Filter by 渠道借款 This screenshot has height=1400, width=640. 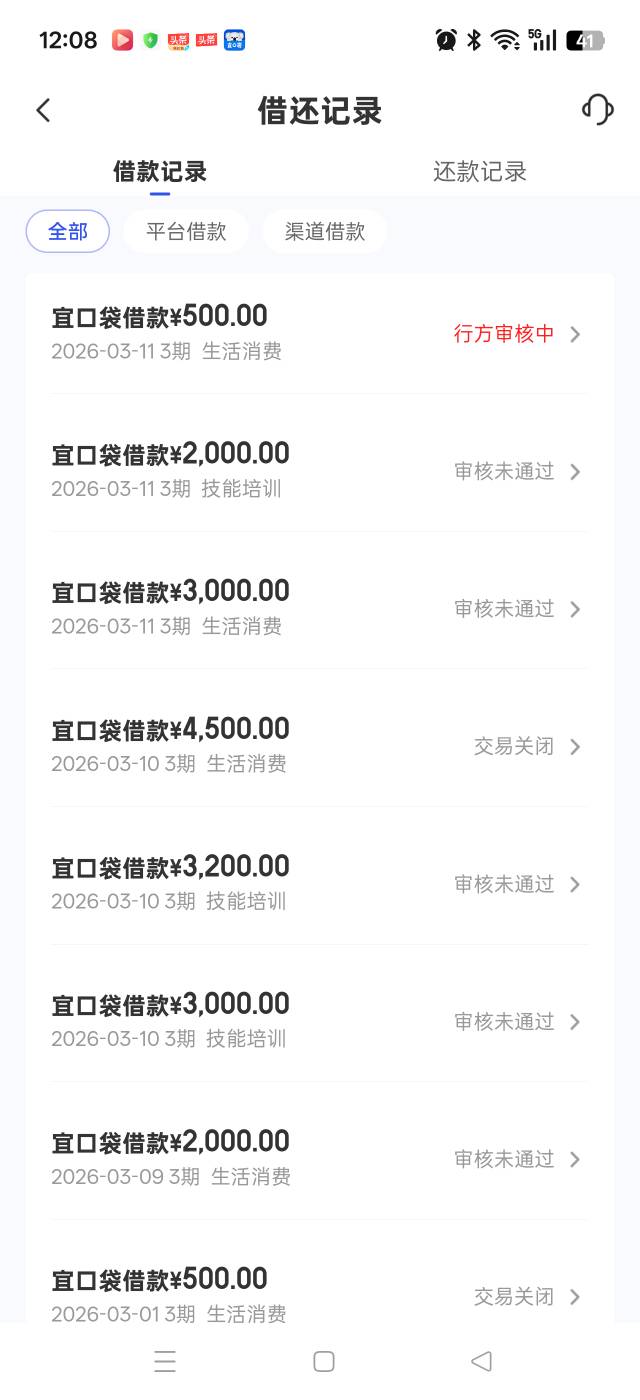pyautogui.click(x=324, y=232)
